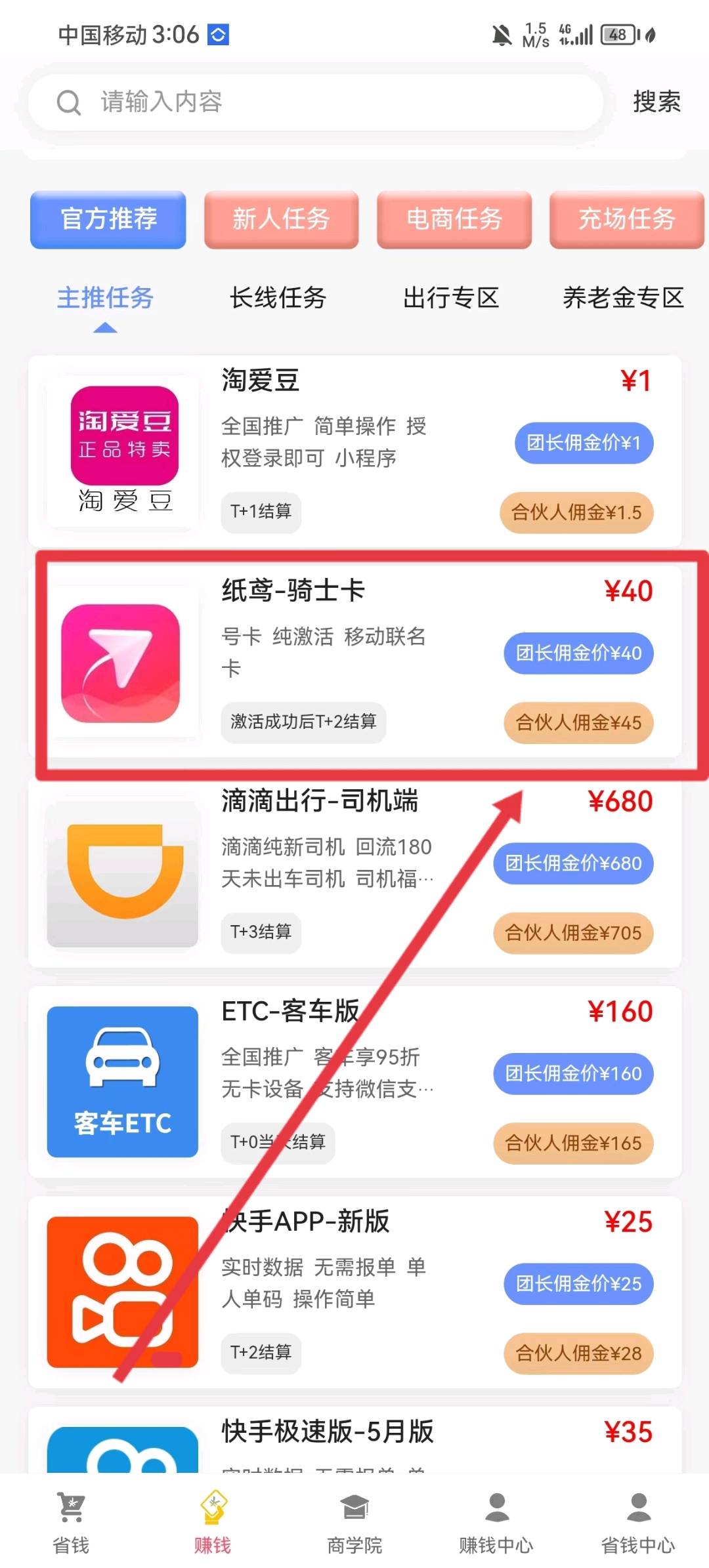Tap the 搜索 button
This screenshot has width=709, height=1568.
656,102
